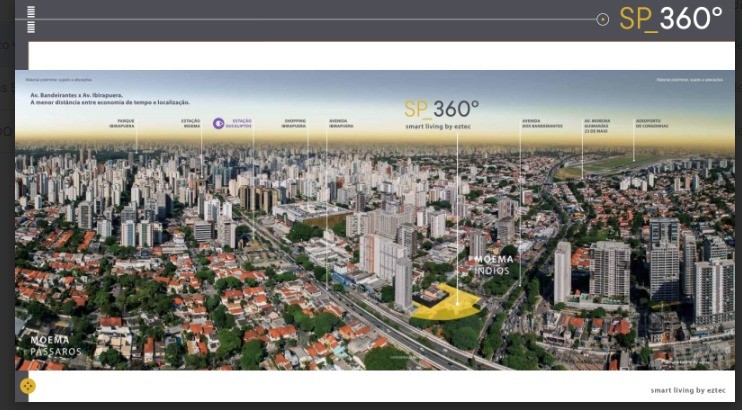Tap the circular arrow button beside the SP_360° logo
Image resolution: width=742 pixels, height=410 pixels.
point(602,19)
